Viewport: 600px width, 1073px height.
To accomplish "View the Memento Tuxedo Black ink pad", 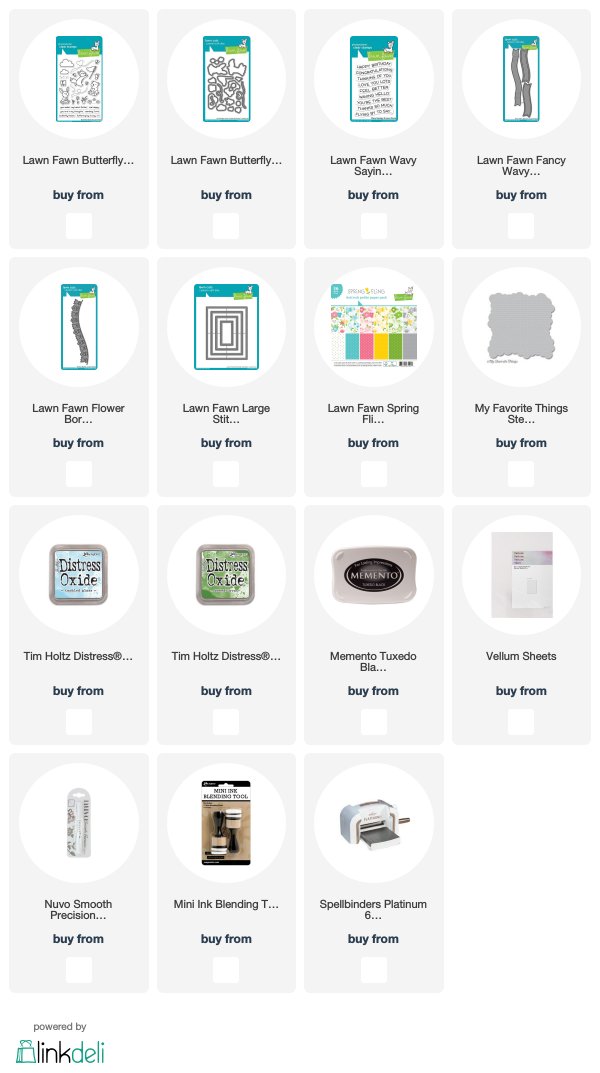I will [374, 625].
